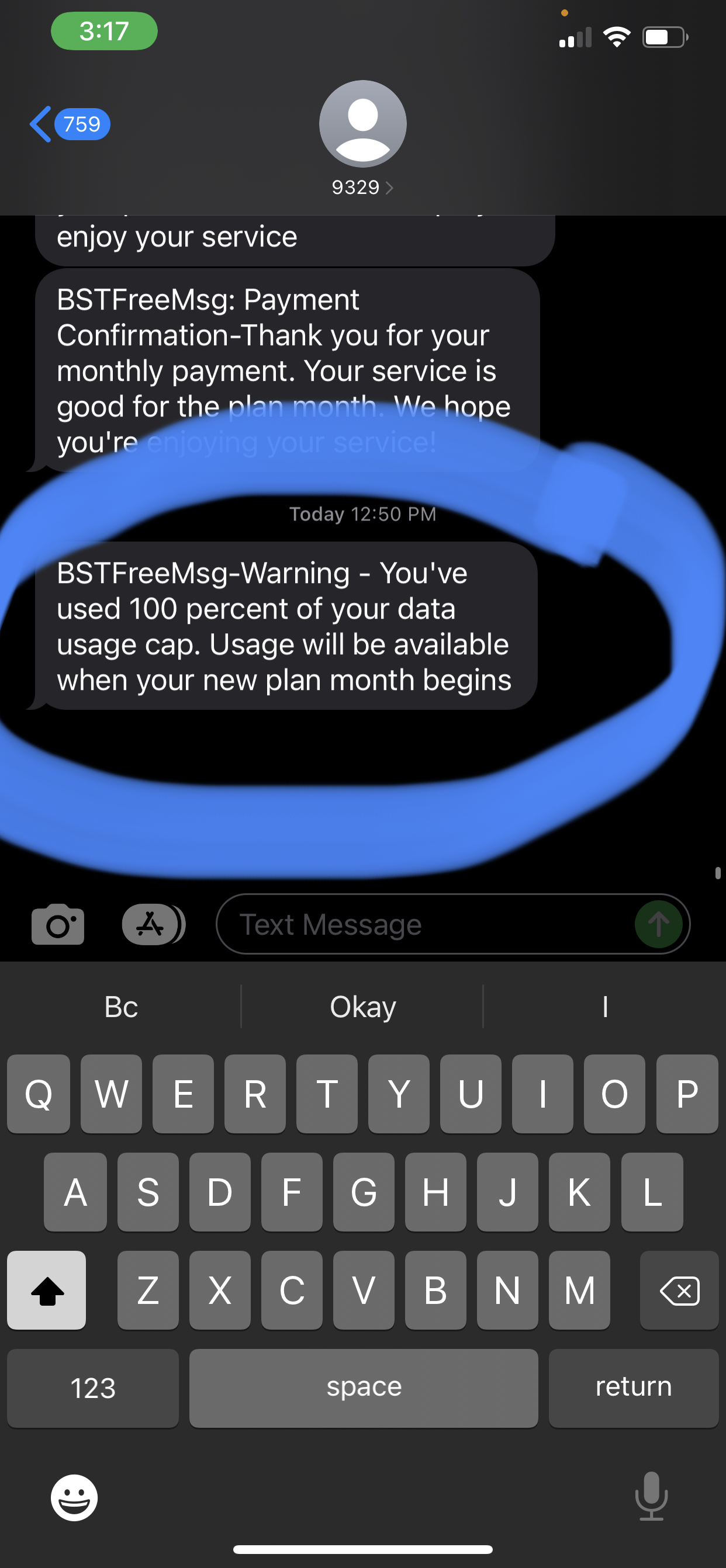Screen dimensions: 726x1568
Task: Tap the return key
Action: tap(634, 1388)
